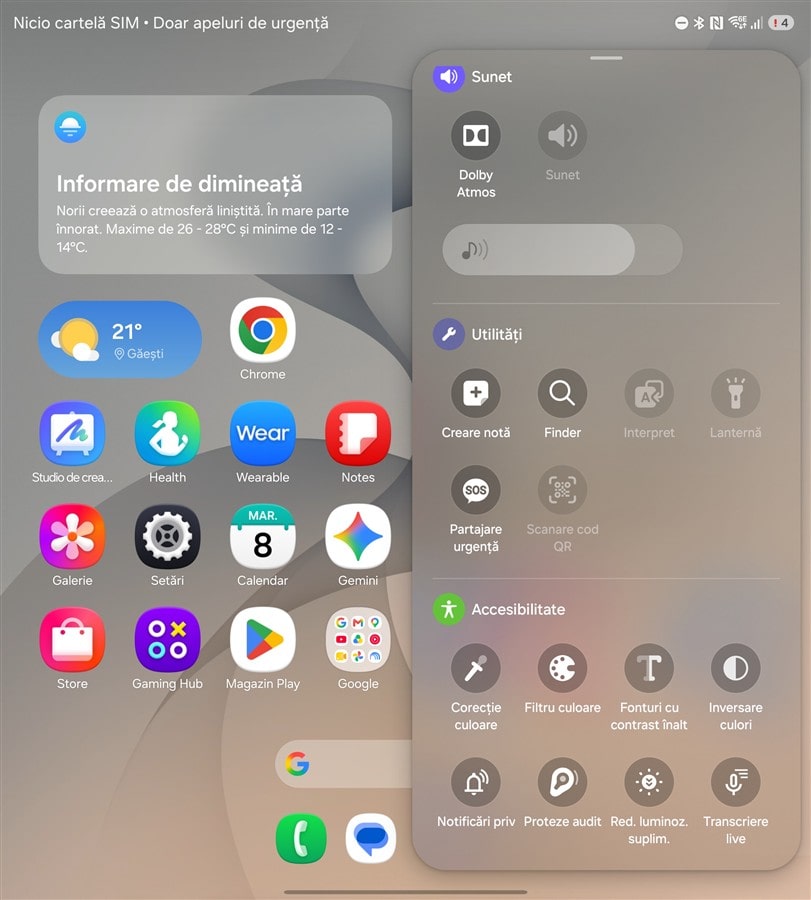811x900 pixels.
Task: Open Finder search
Action: pyautogui.click(x=562, y=393)
